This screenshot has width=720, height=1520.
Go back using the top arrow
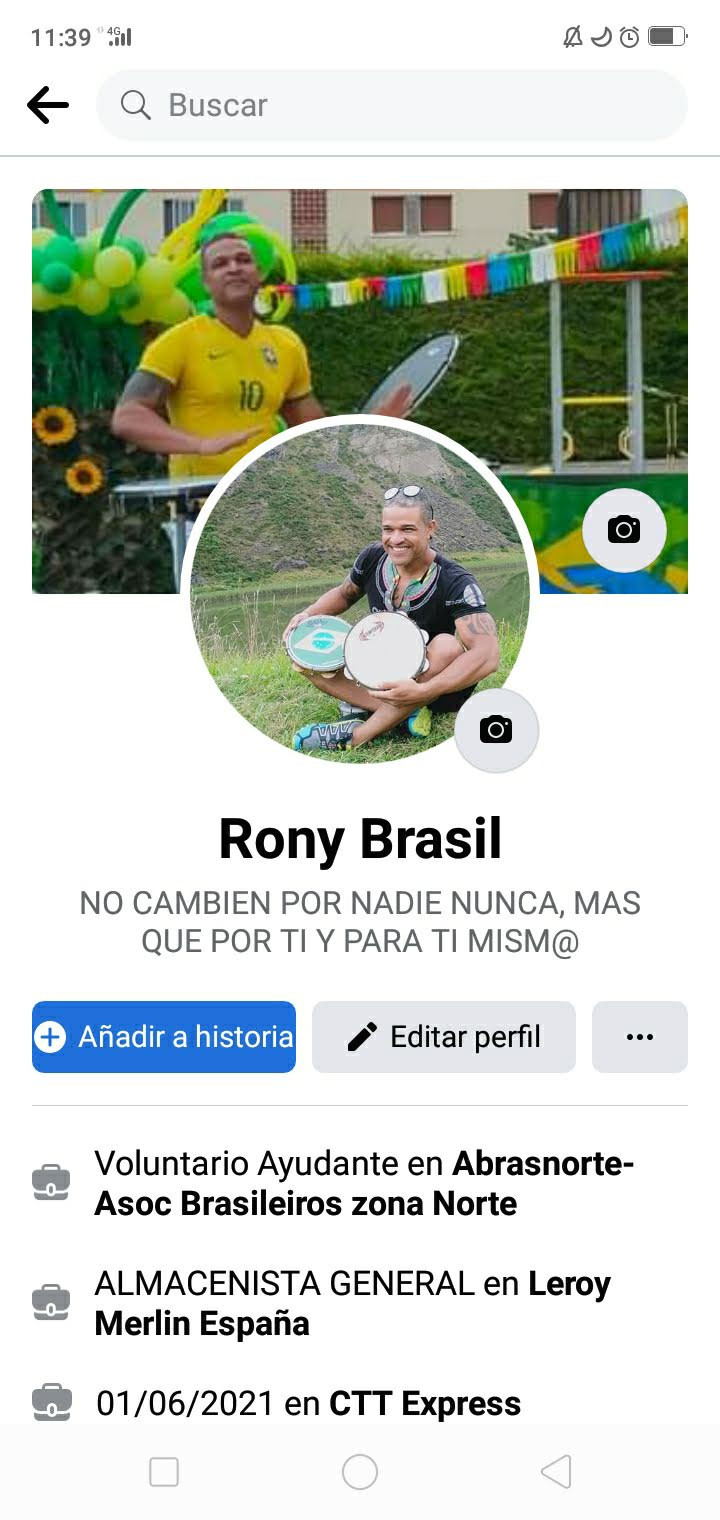pos(48,105)
